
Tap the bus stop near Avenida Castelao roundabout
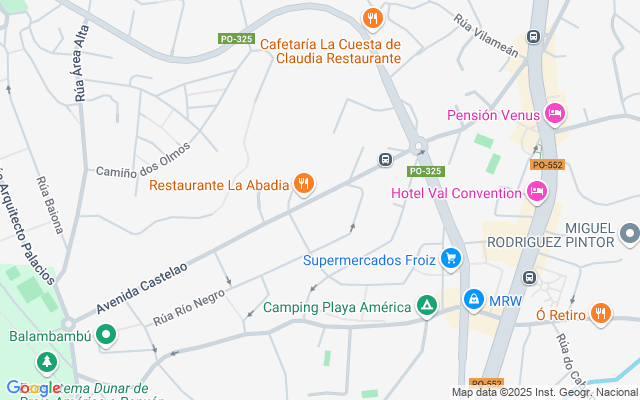(x=385, y=160)
